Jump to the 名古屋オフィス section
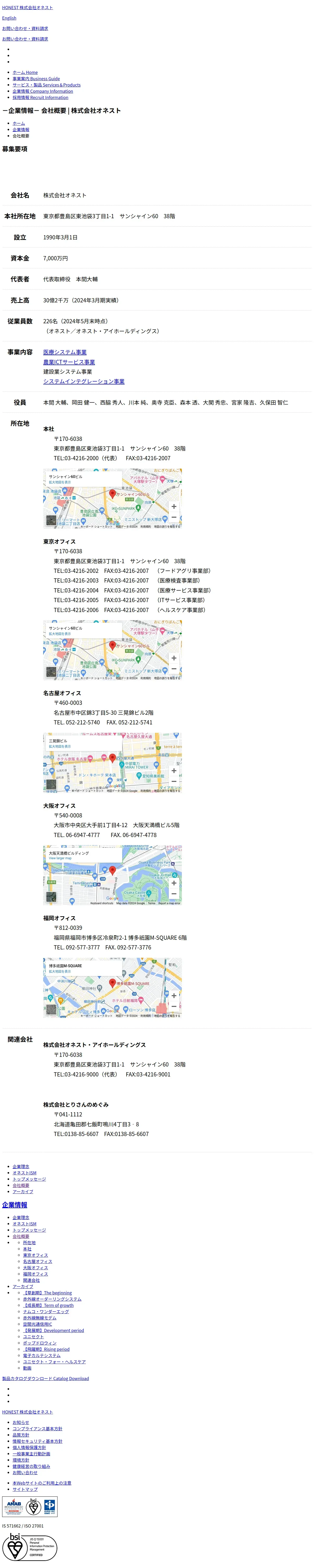 point(37,1262)
